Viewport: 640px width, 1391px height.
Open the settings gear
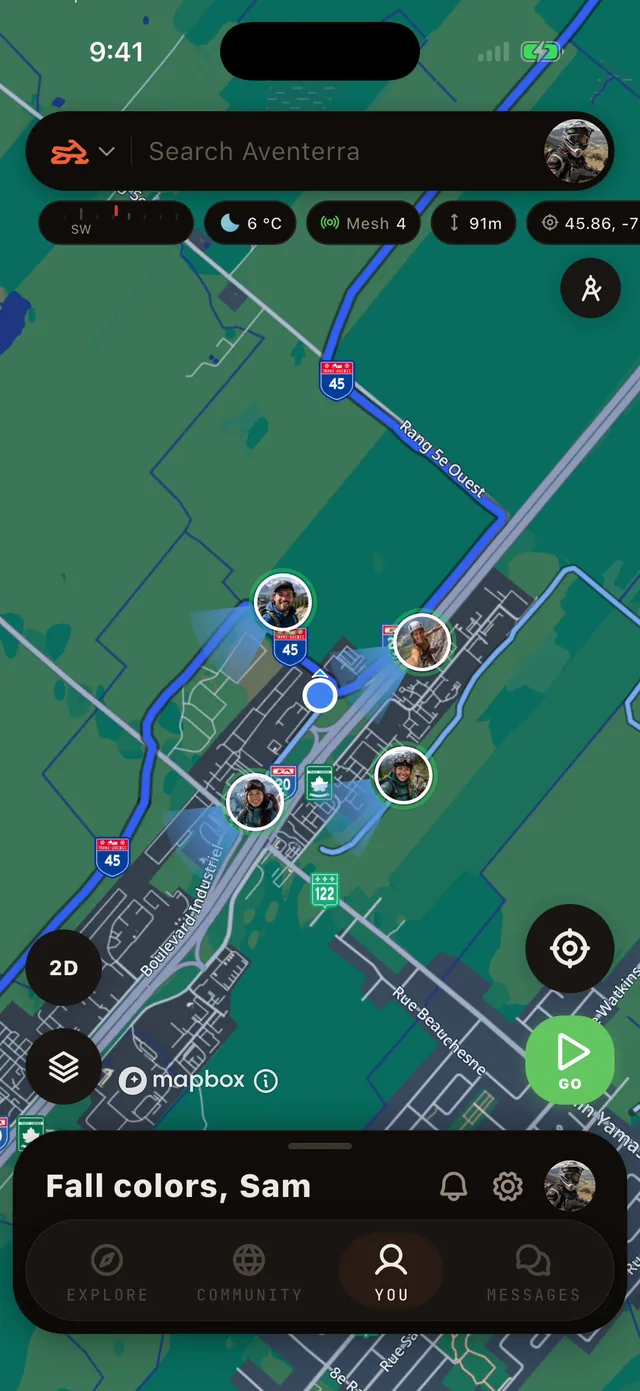(508, 1187)
